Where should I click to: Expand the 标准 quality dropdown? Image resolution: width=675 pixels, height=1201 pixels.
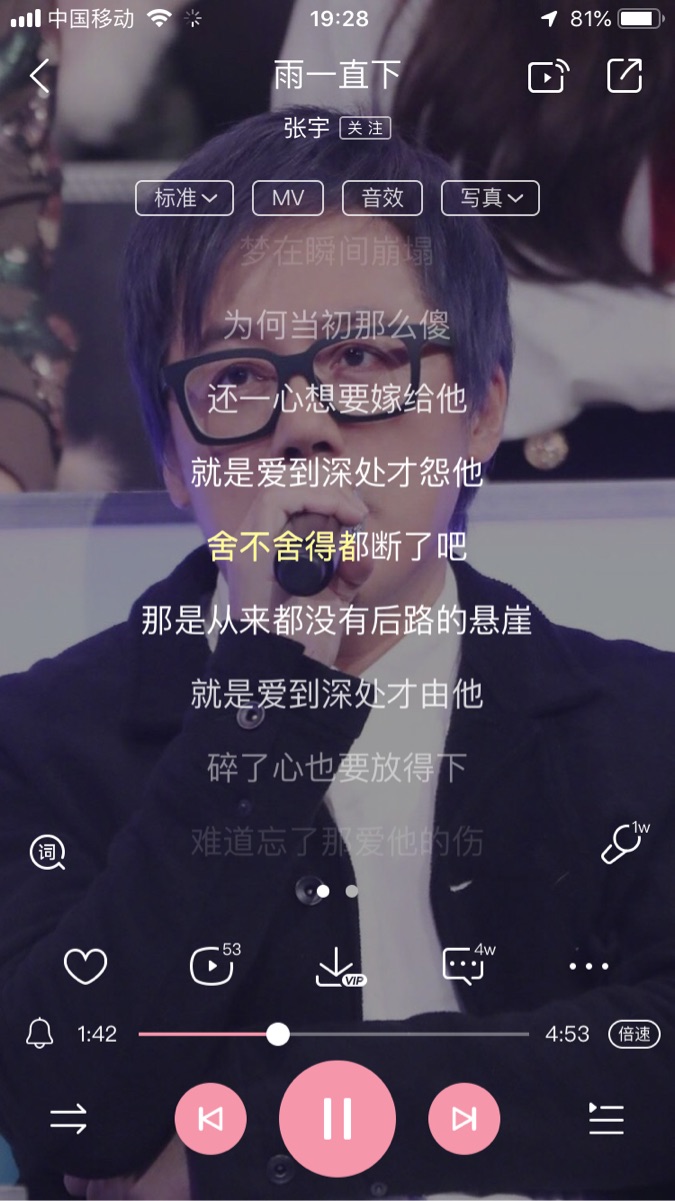(x=185, y=198)
